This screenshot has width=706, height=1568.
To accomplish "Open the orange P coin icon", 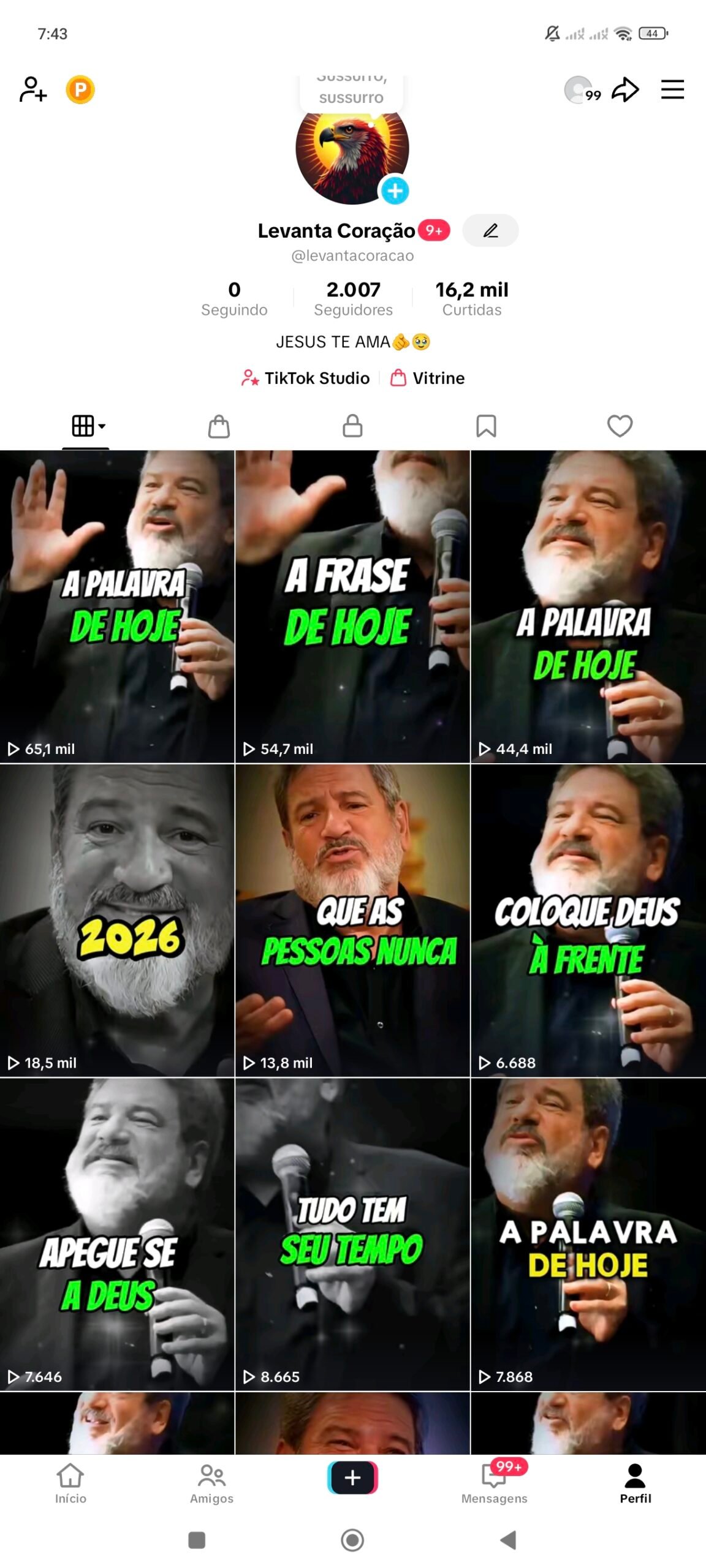I will [80, 89].
